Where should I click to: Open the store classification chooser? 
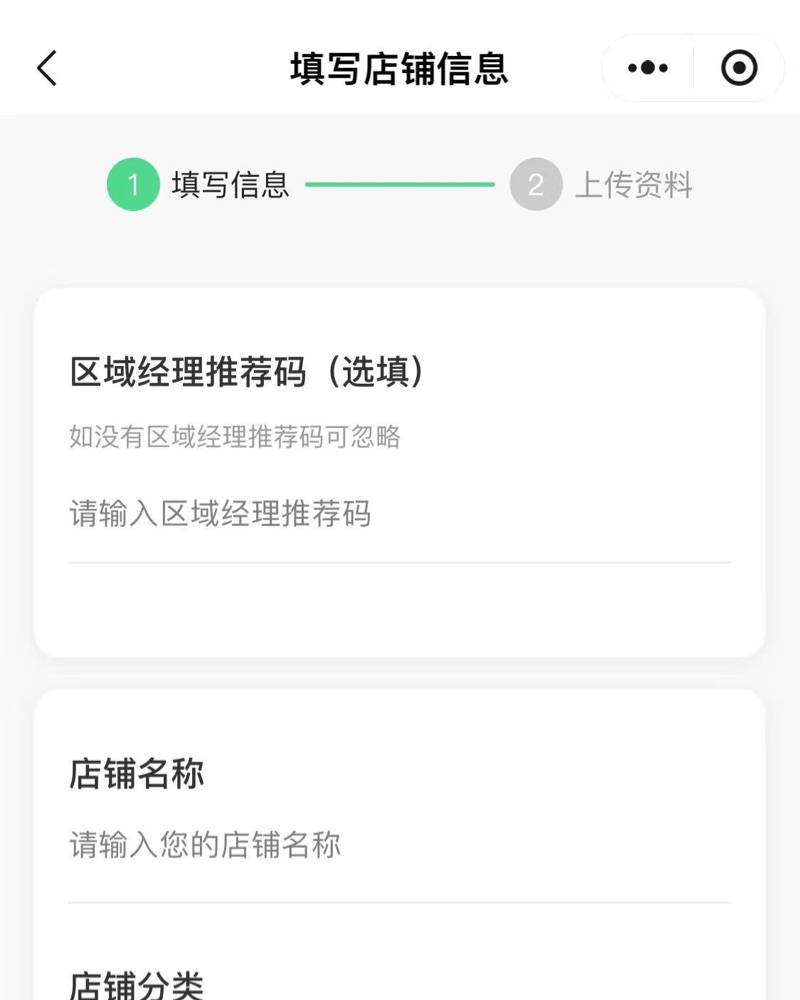135,985
